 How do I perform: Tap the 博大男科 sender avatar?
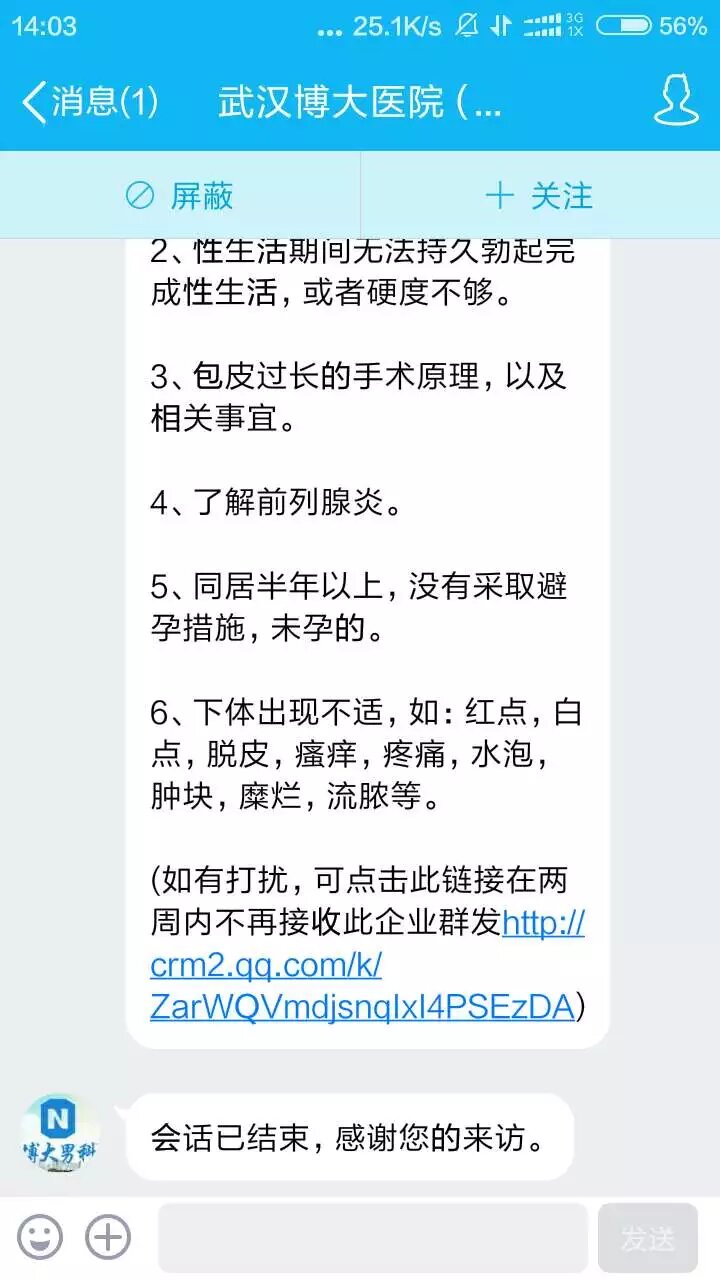[60, 1135]
